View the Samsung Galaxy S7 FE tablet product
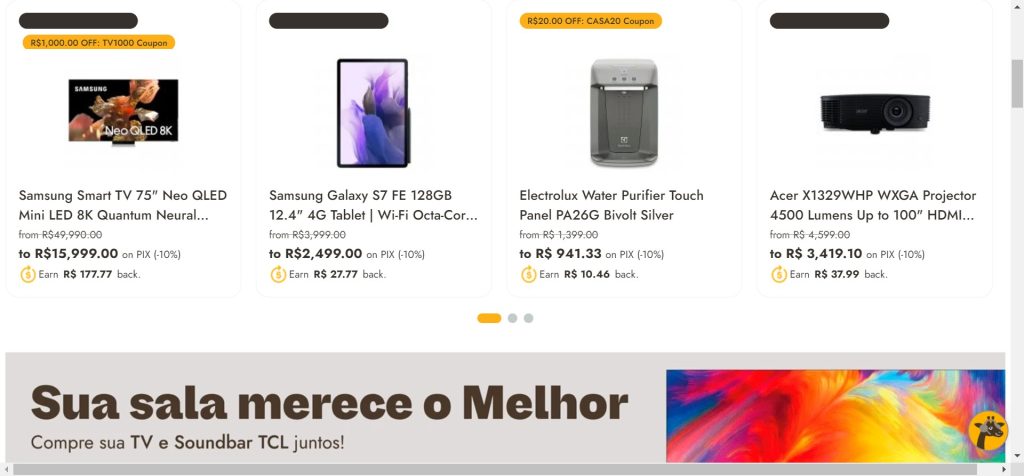1024x476 pixels. point(373,205)
